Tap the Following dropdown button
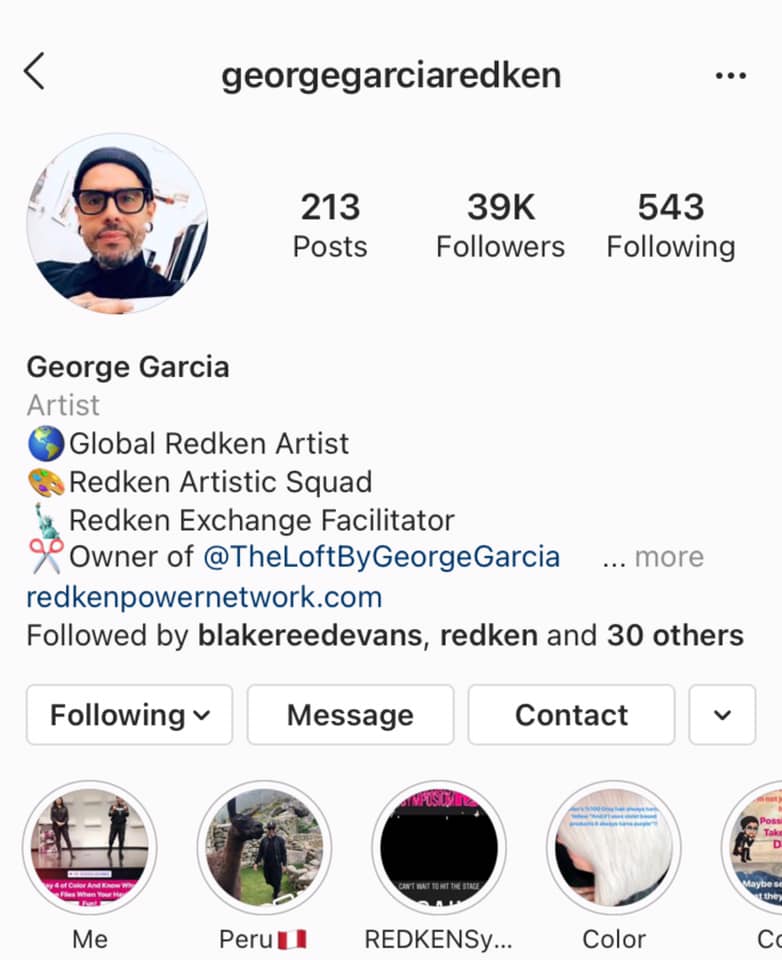 tap(129, 714)
